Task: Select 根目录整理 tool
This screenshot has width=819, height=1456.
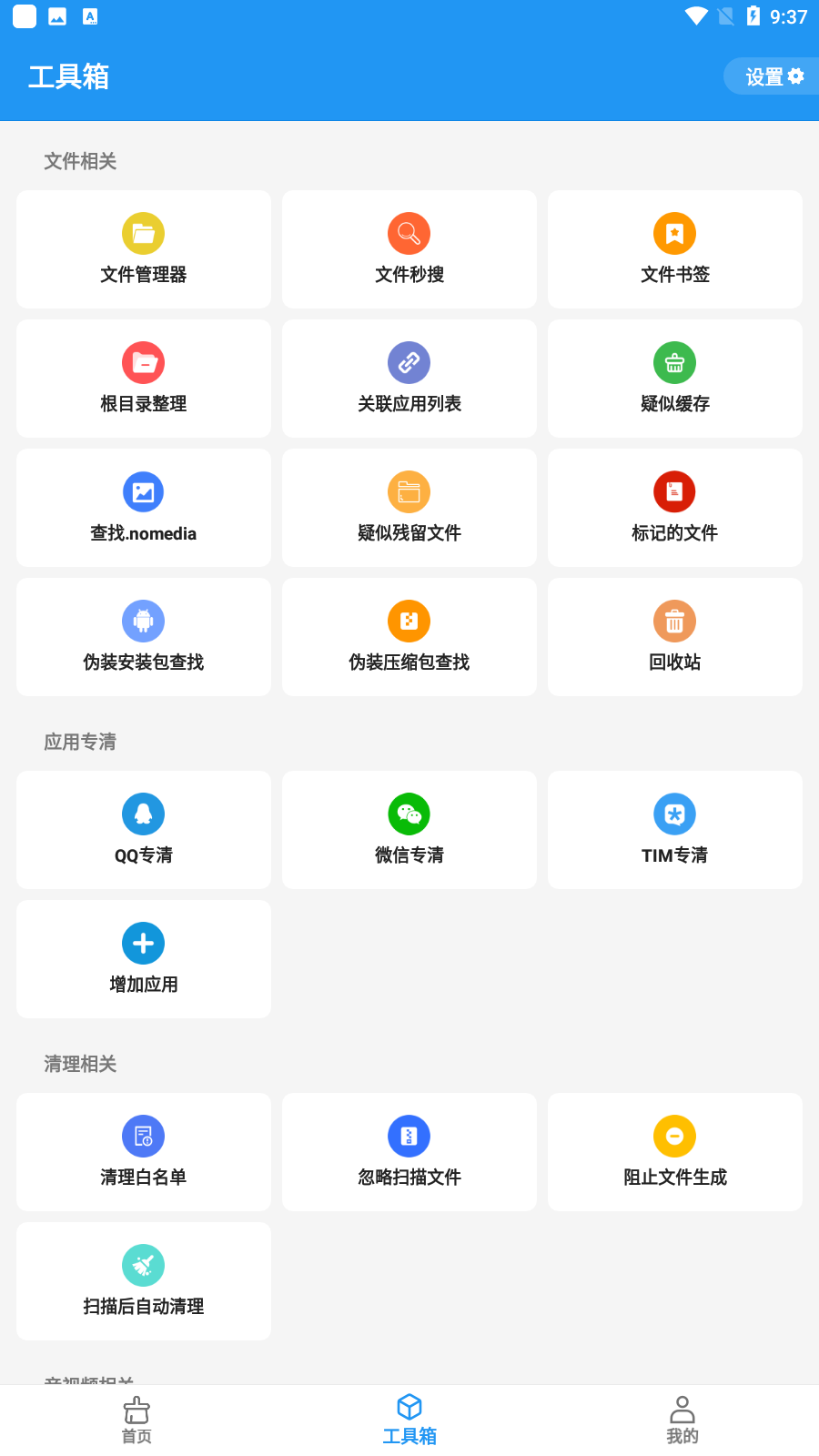Action: (144, 379)
